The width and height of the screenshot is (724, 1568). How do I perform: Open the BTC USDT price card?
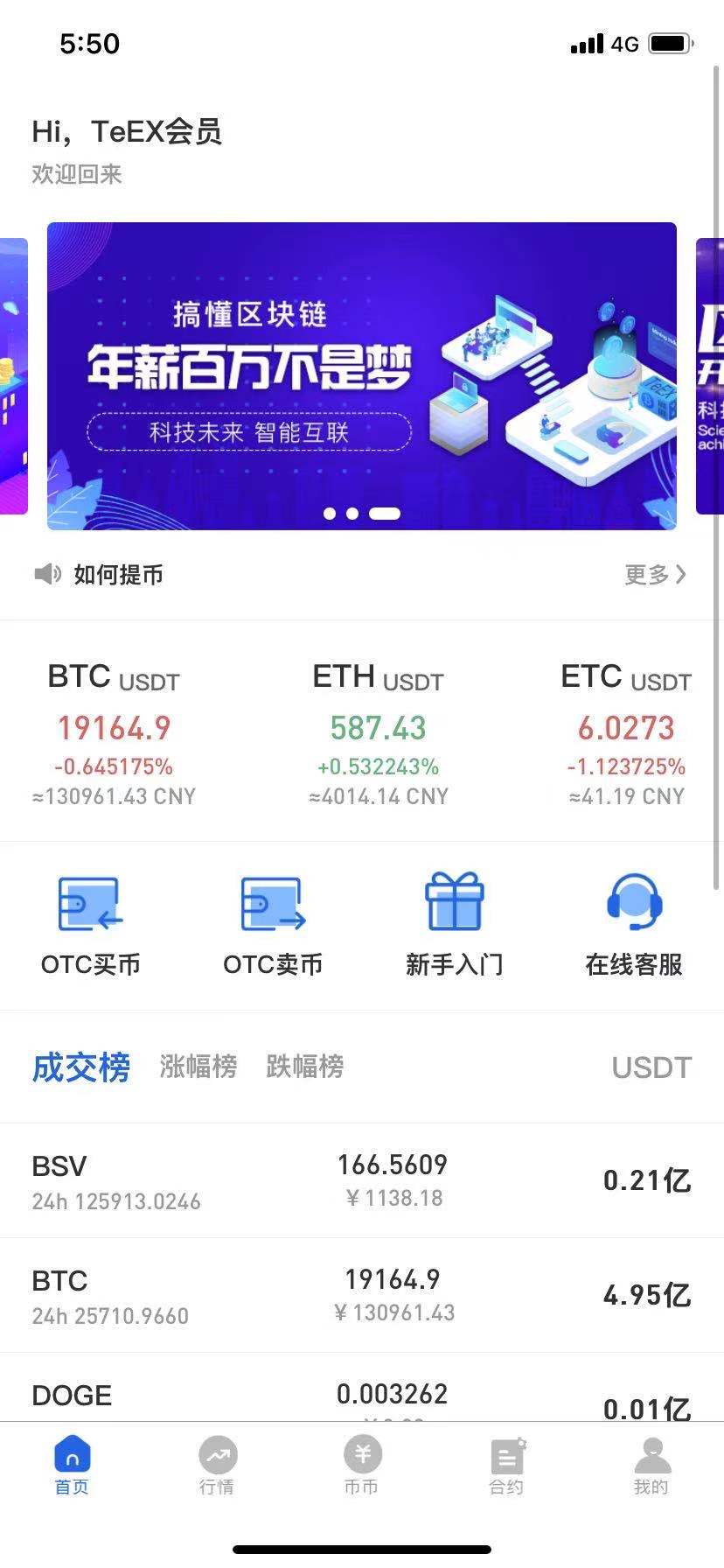click(x=114, y=731)
